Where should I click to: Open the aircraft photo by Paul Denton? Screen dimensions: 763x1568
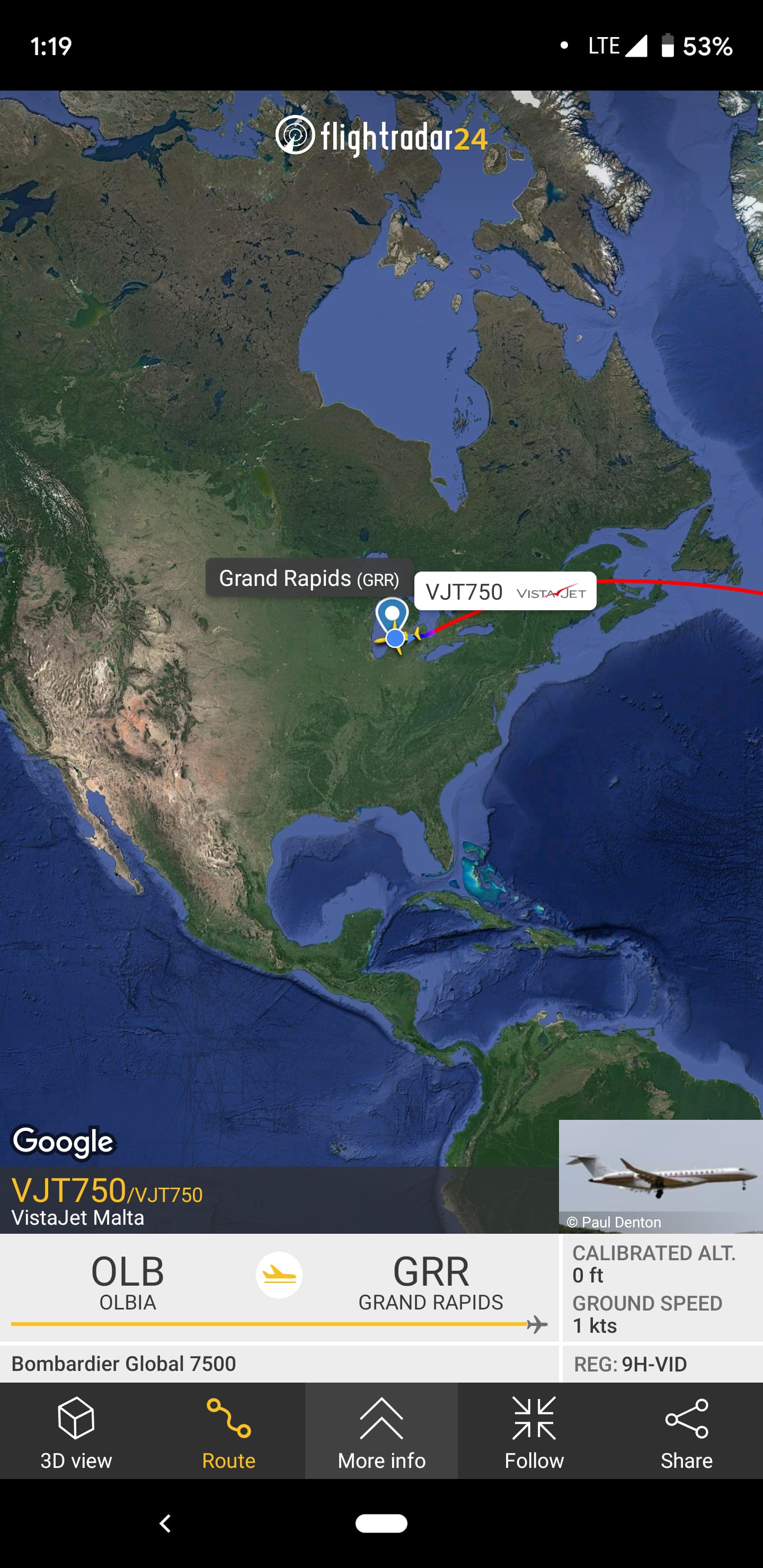660,1175
